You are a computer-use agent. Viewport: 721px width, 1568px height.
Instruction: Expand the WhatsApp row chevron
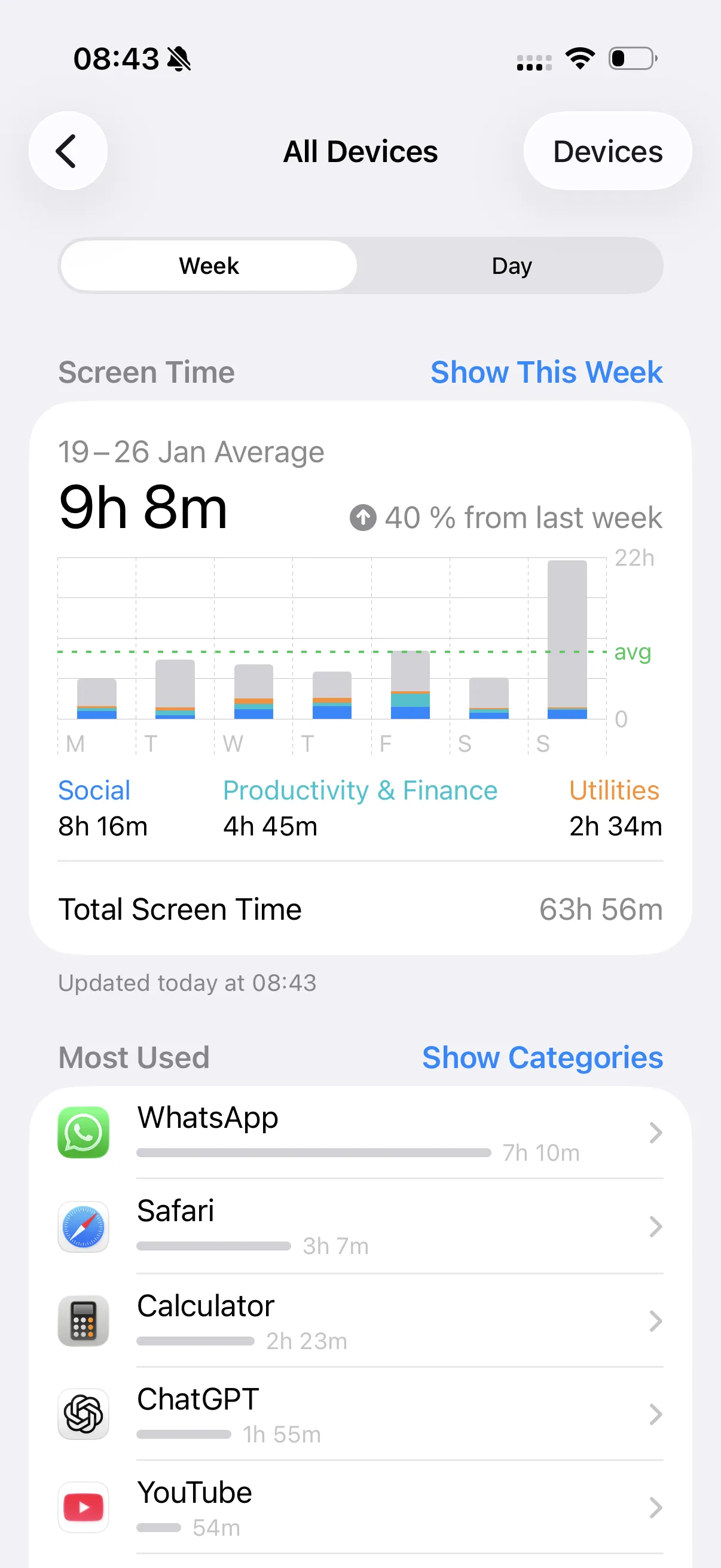coord(656,1133)
